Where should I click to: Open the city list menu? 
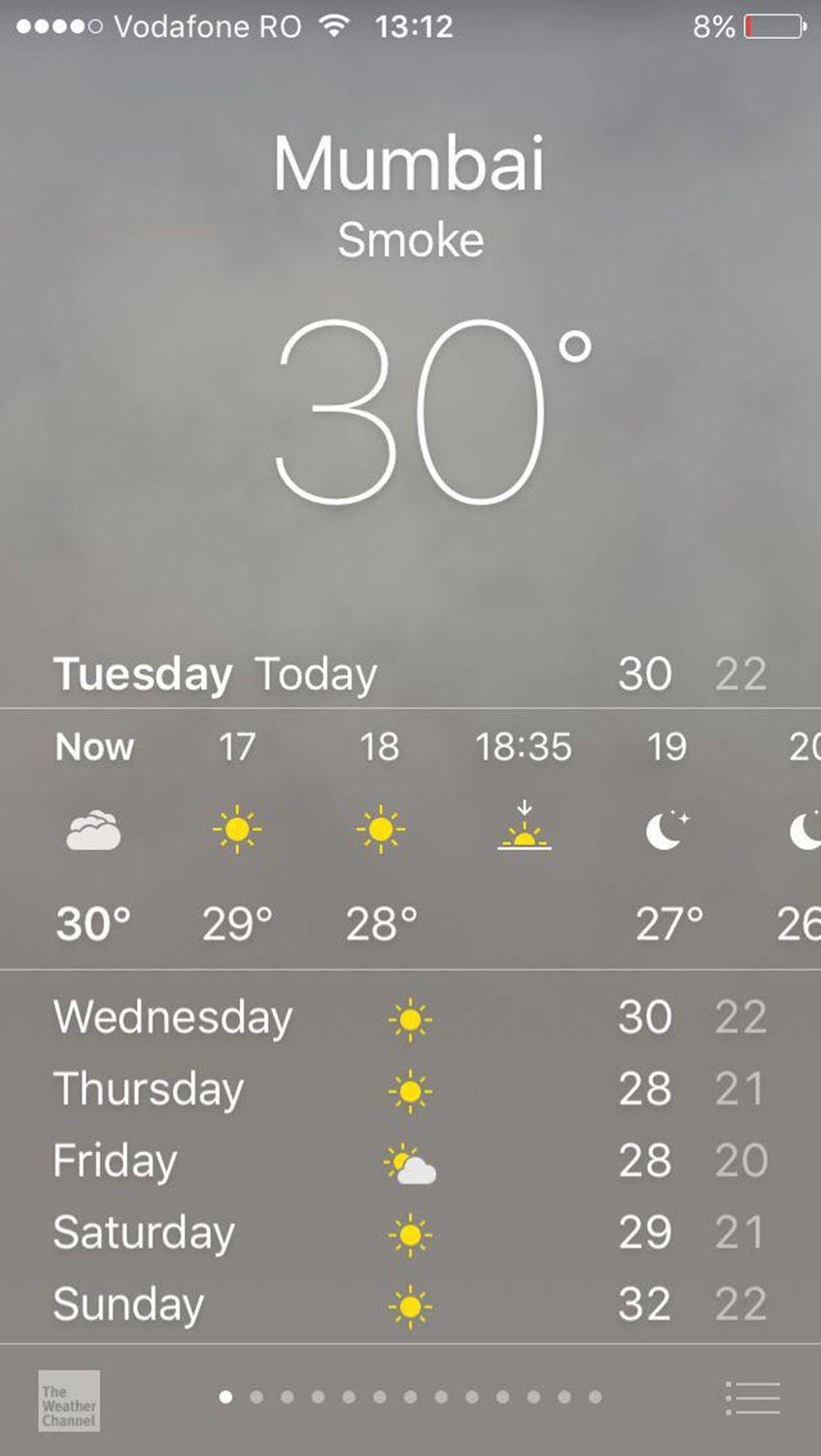(753, 1398)
